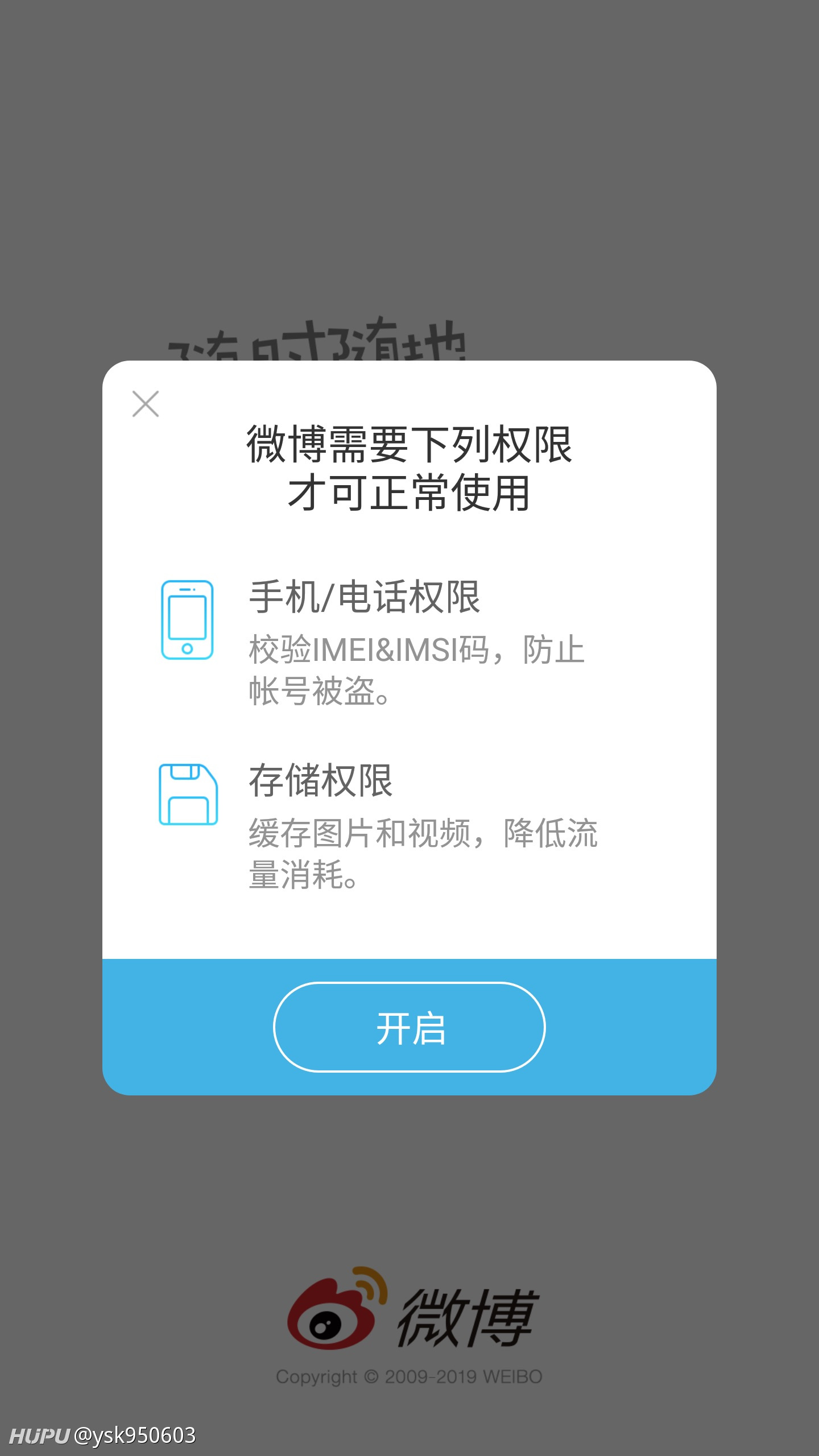Tap the 开启 button to grant permissions
Image resolution: width=819 pixels, height=1456 pixels.
pyautogui.click(x=409, y=1027)
